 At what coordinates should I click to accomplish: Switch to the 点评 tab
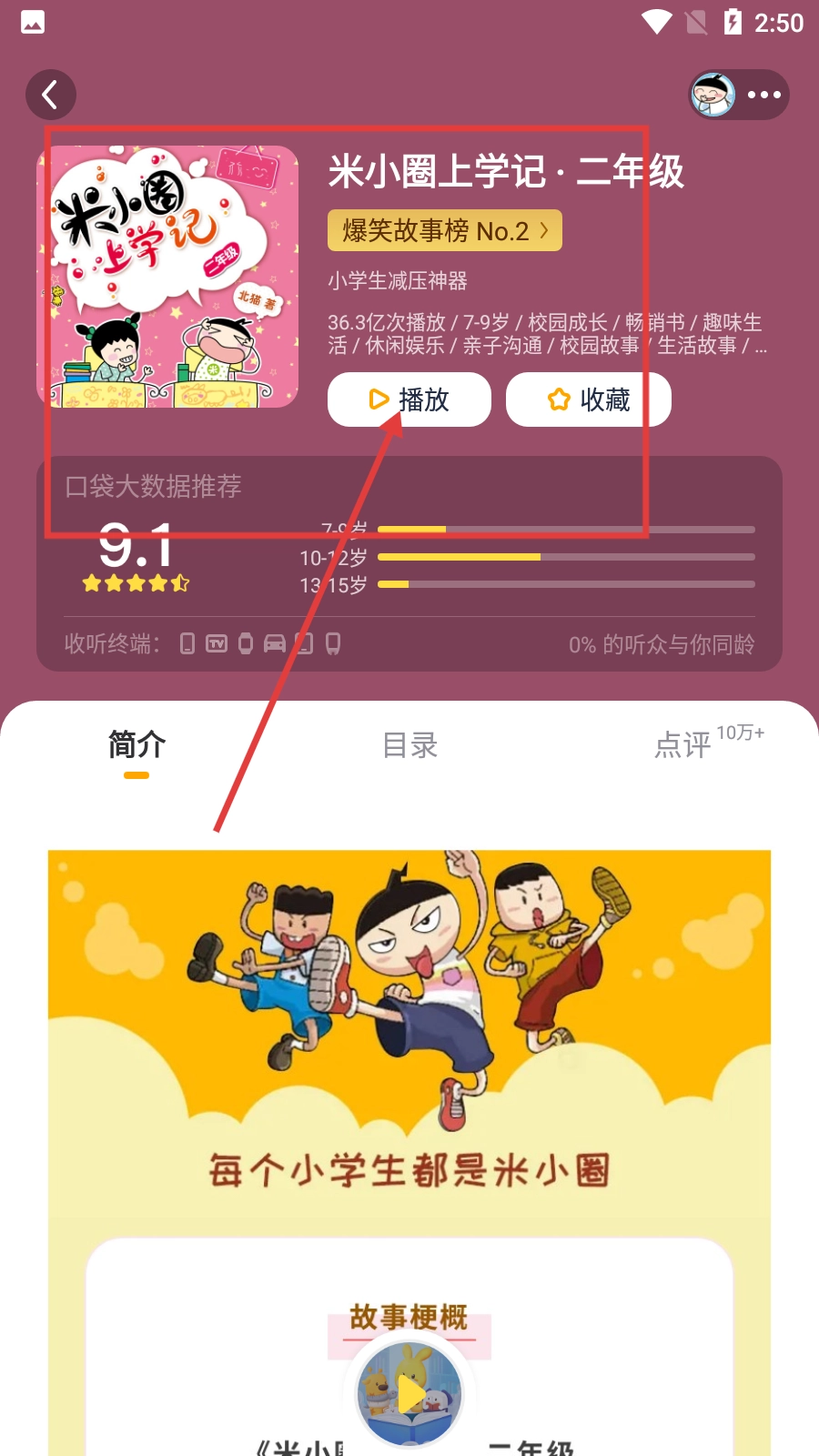pyautogui.click(x=684, y=745)
